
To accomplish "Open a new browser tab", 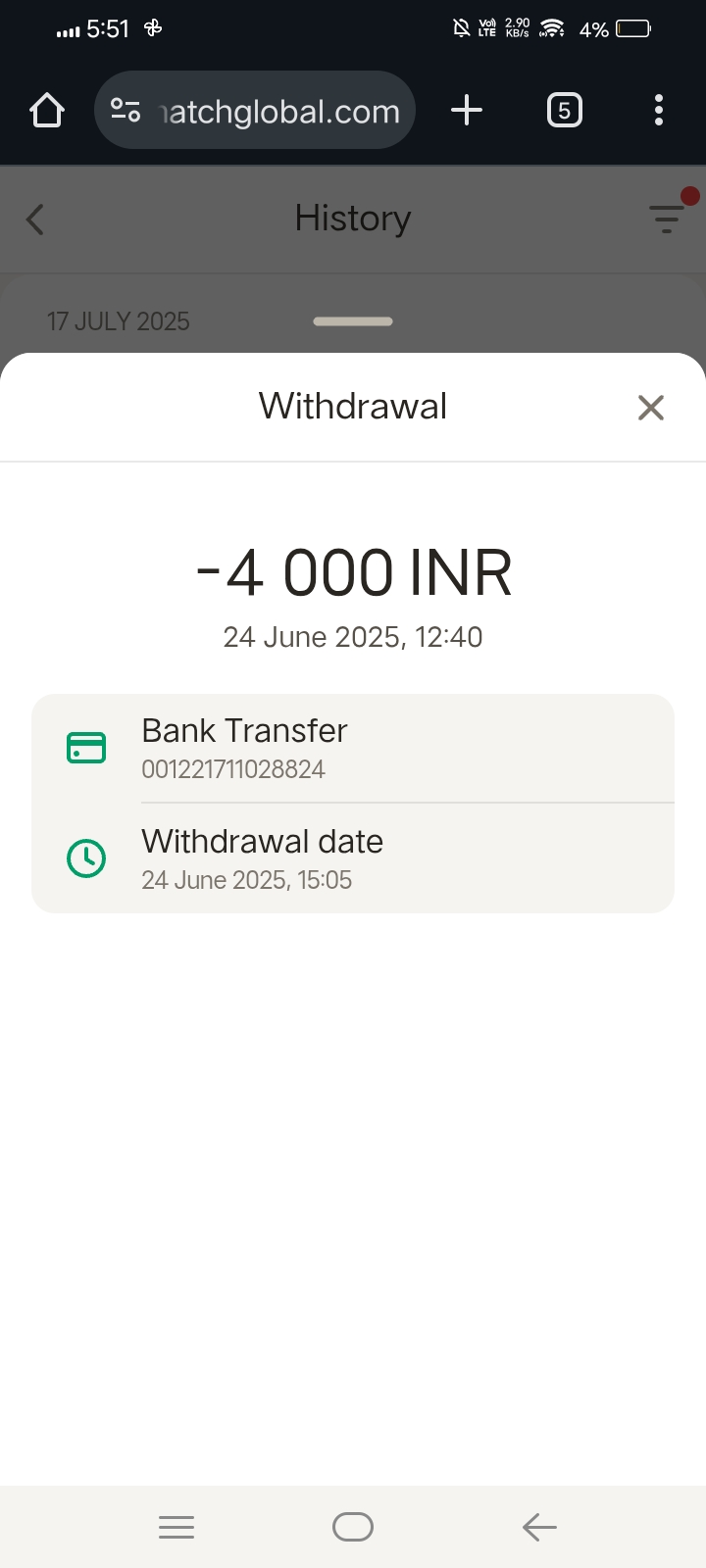I will pyautogui.click(x=467, y=111).
